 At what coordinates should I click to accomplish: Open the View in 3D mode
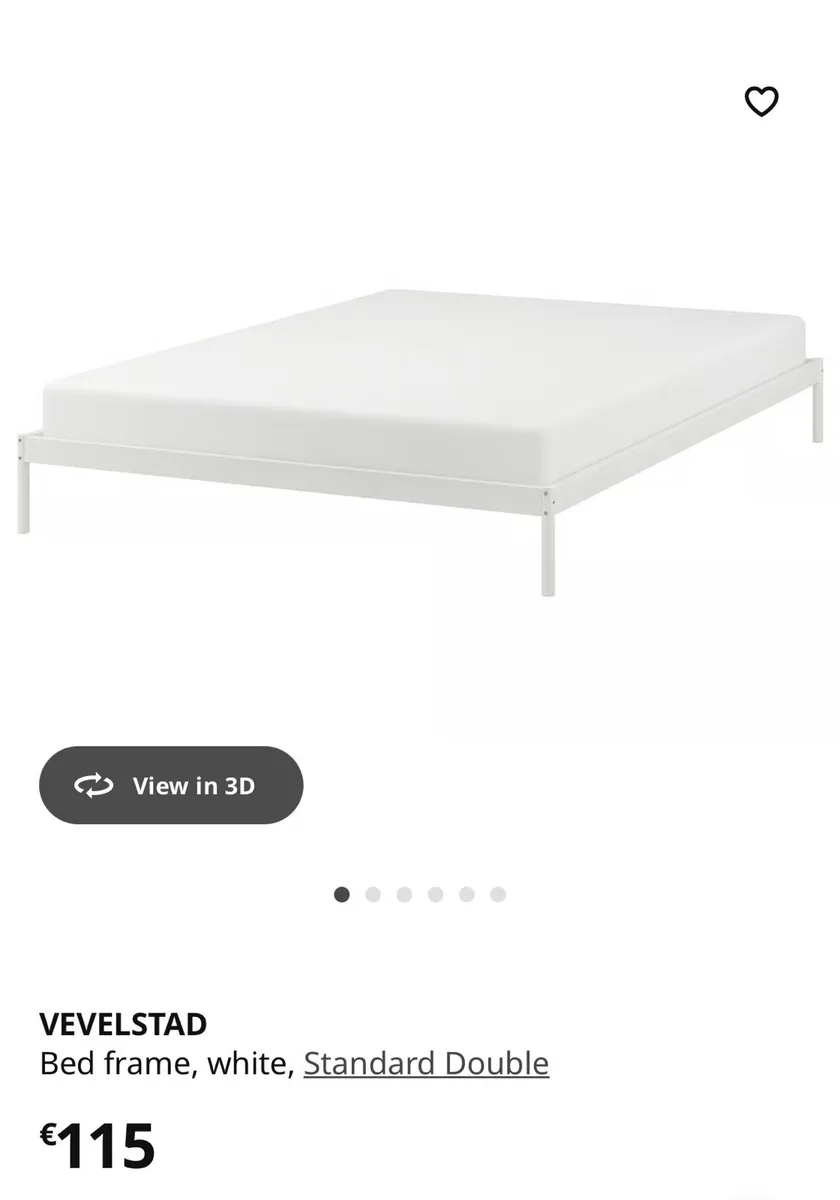170,786
